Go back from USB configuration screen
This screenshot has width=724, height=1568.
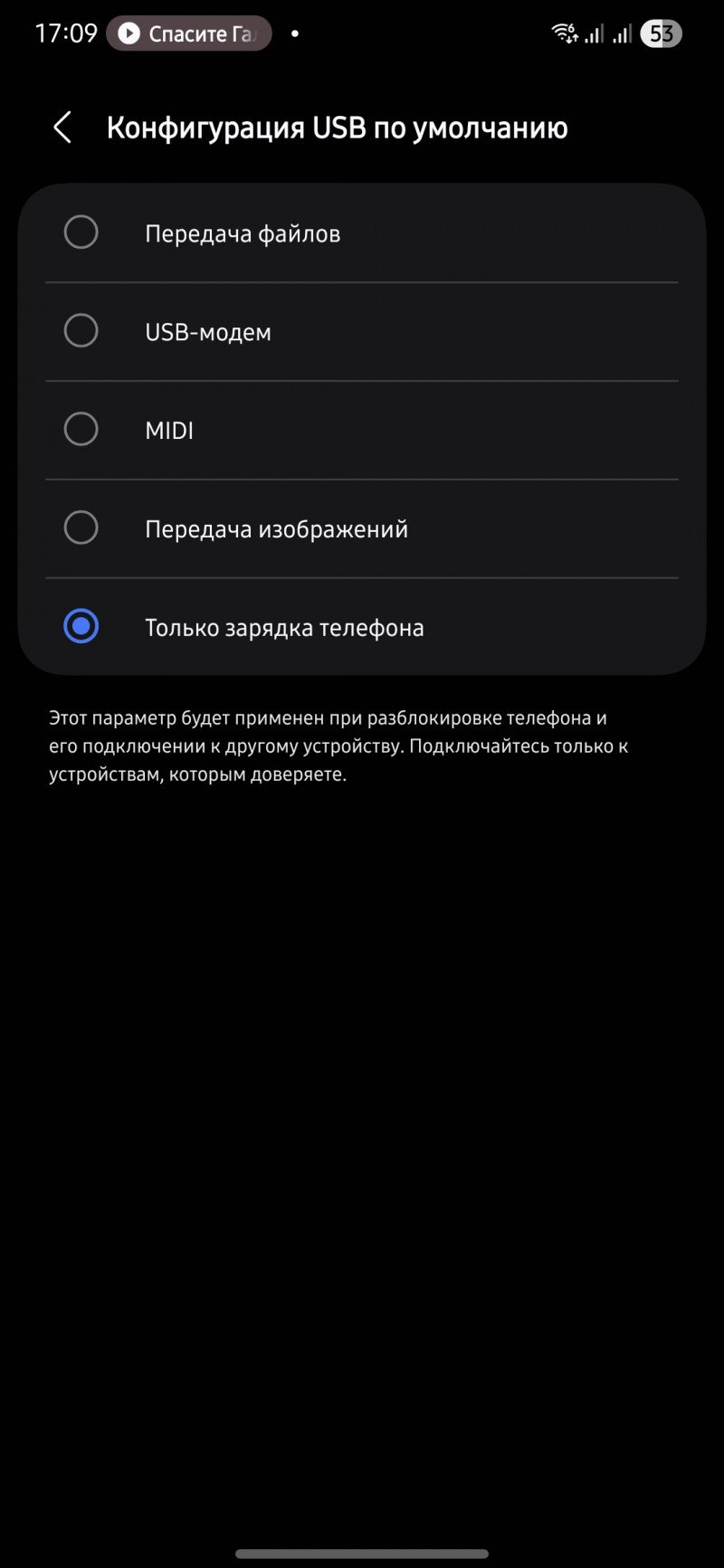(62, 128)
